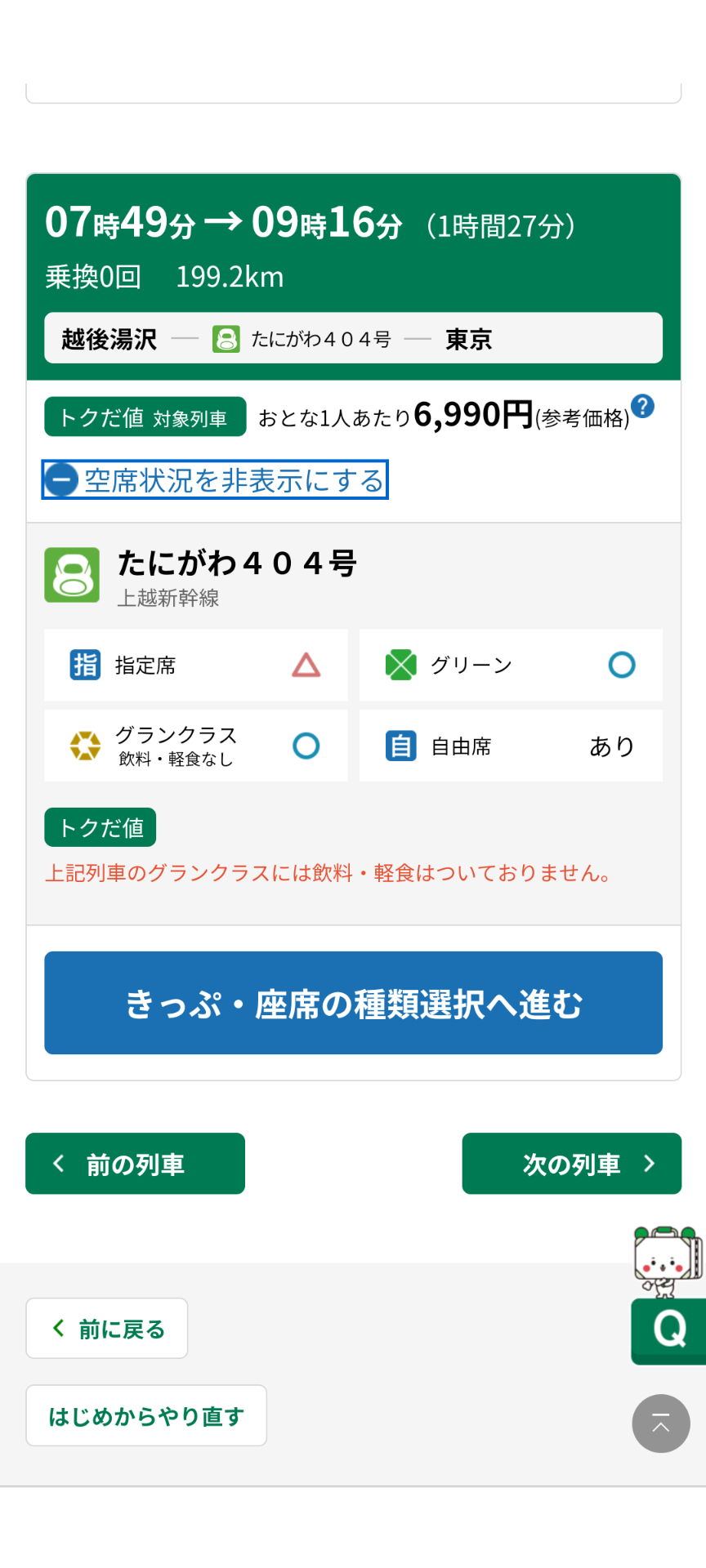Proceed to ticket and seat type selection
This screenshot has width=706, height=1568.
pyautogui.click(x=353, y=1003)
